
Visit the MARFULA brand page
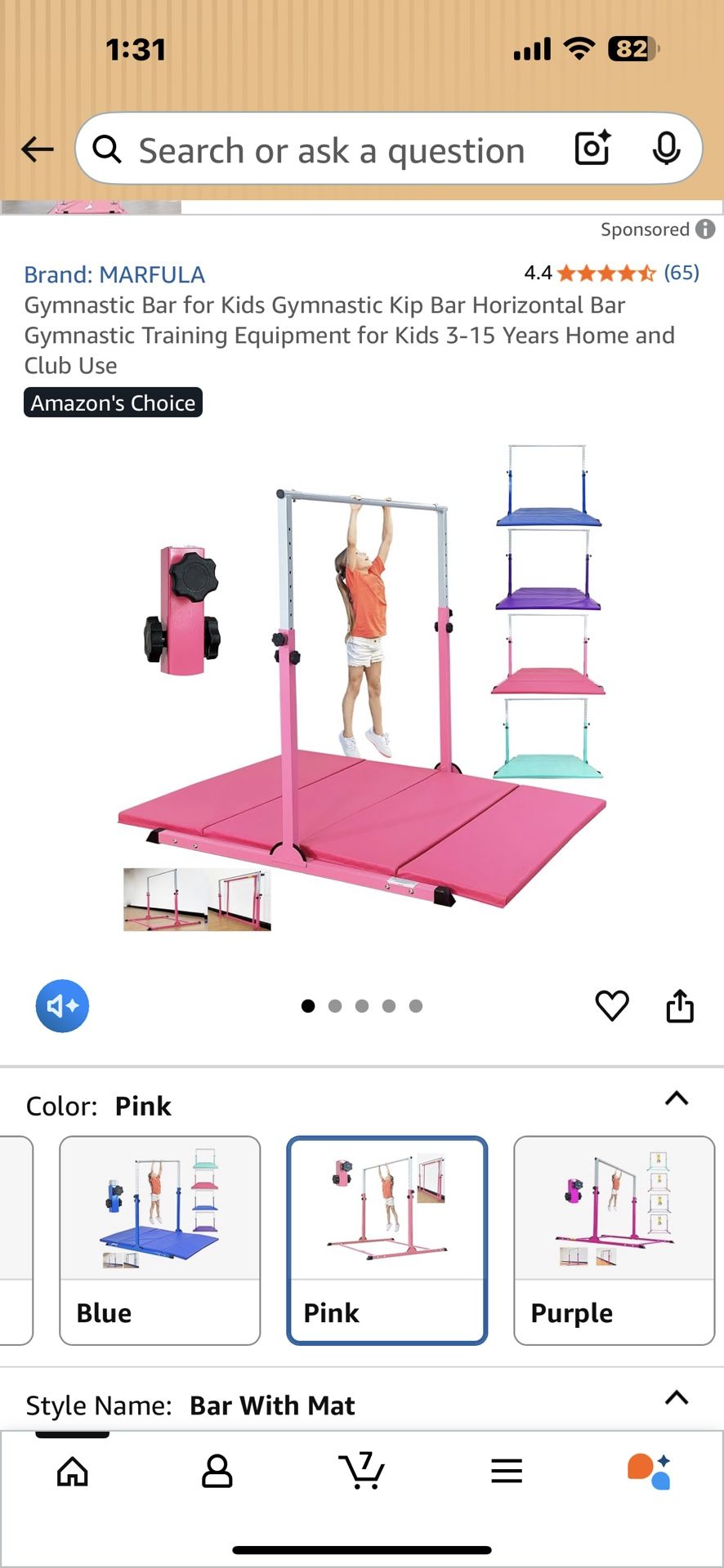(114, 274)
